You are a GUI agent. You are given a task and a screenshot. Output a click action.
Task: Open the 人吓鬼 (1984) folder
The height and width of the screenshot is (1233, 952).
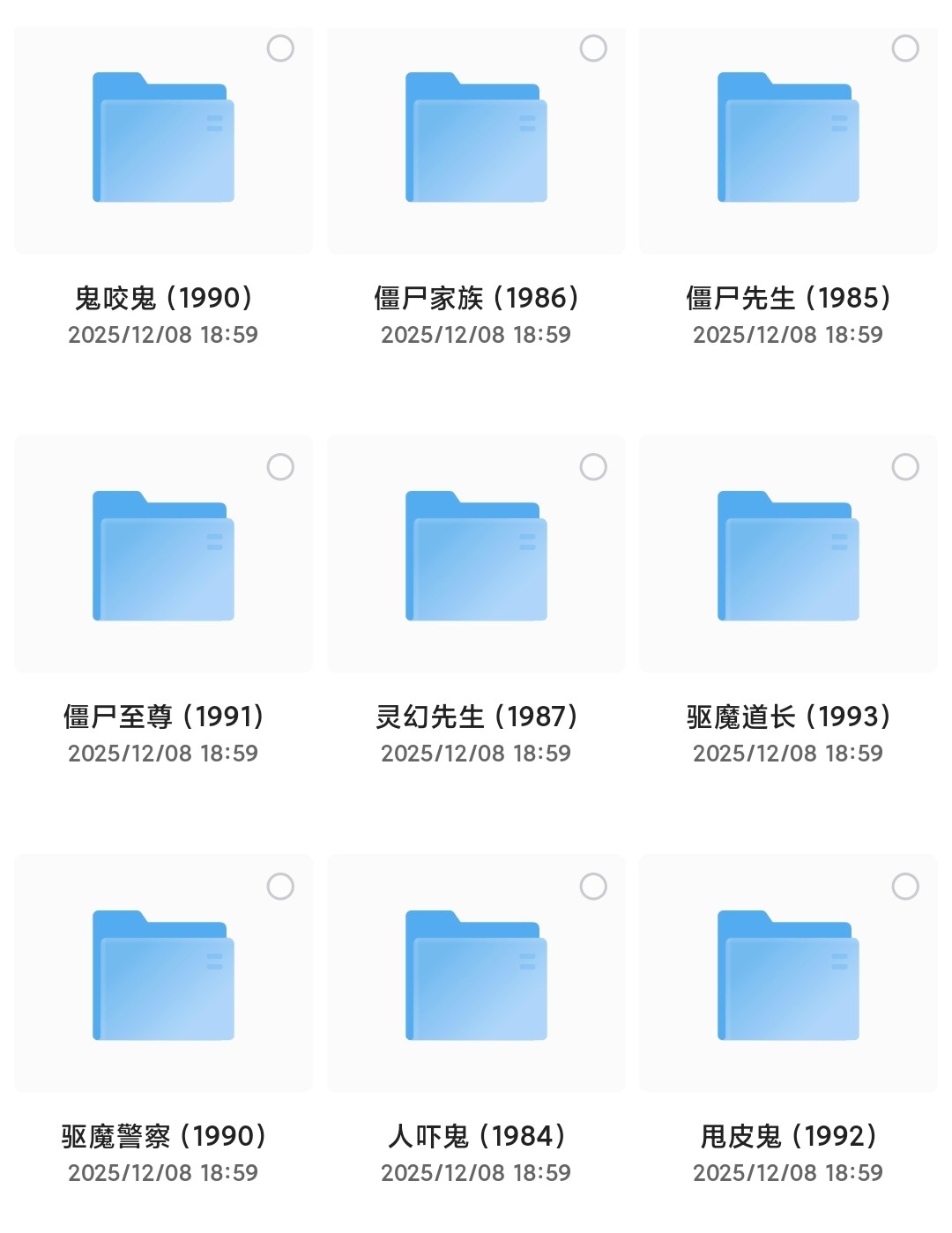(476, 976)
